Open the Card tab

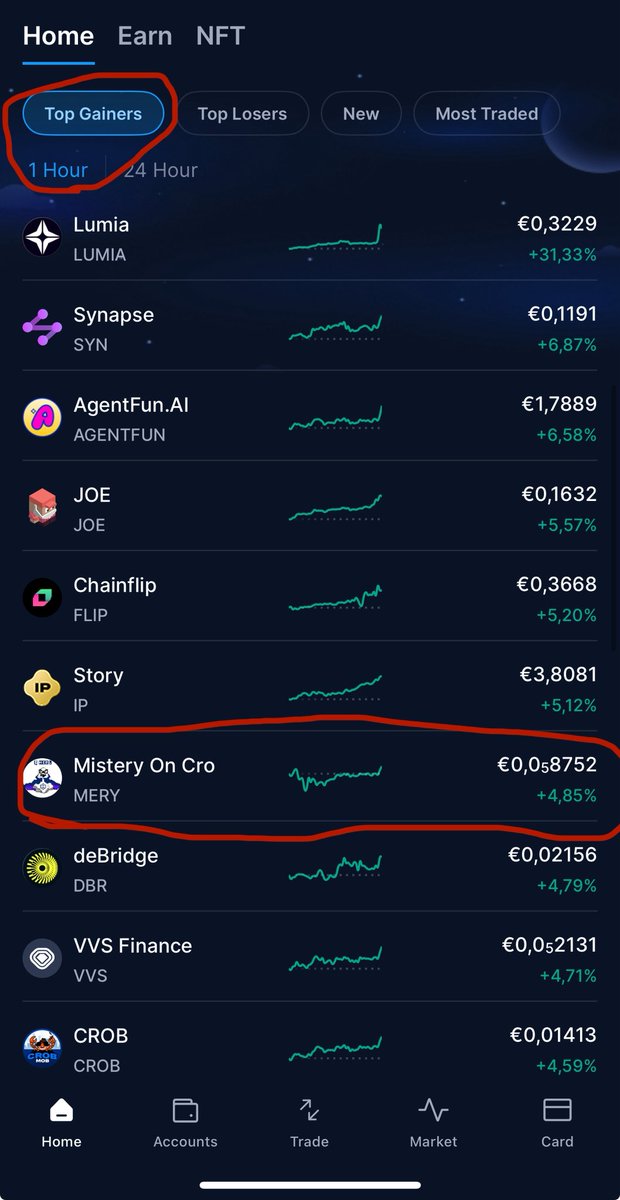(557, 1122)
